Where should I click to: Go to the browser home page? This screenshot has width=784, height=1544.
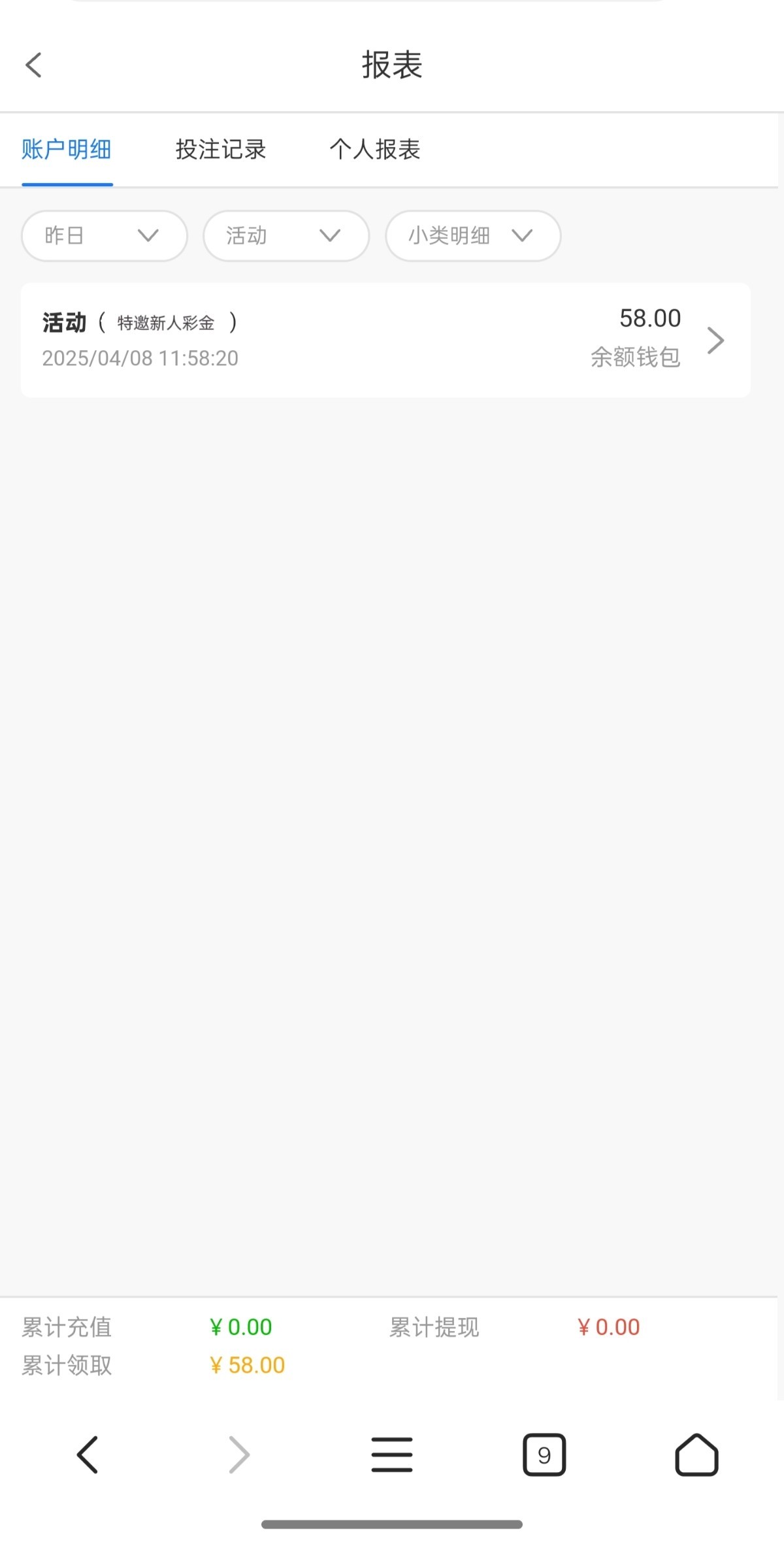pyautogui.click(x=696, y=1454)
